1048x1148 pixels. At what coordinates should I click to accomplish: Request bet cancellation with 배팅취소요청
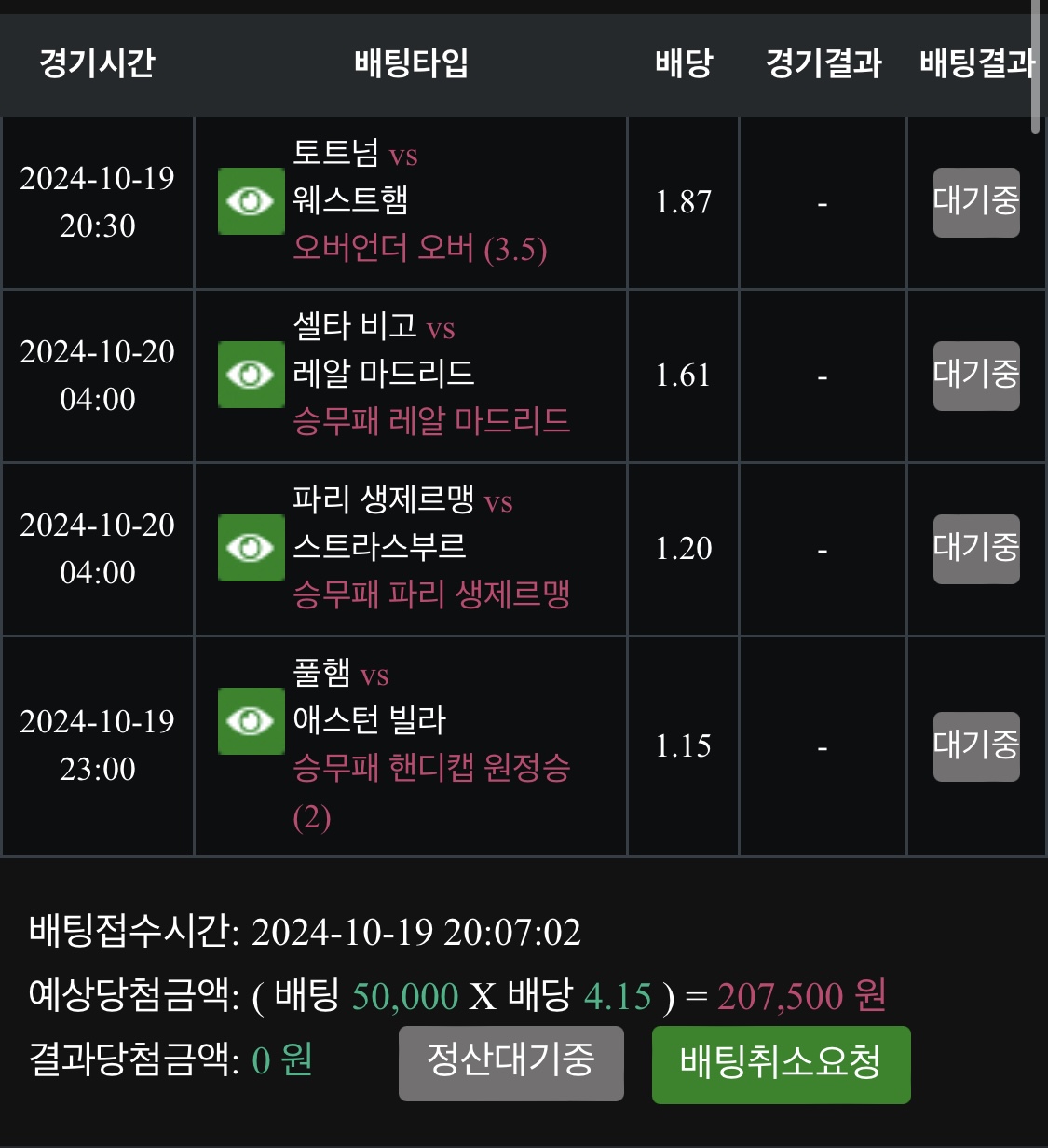(781, 1064)
